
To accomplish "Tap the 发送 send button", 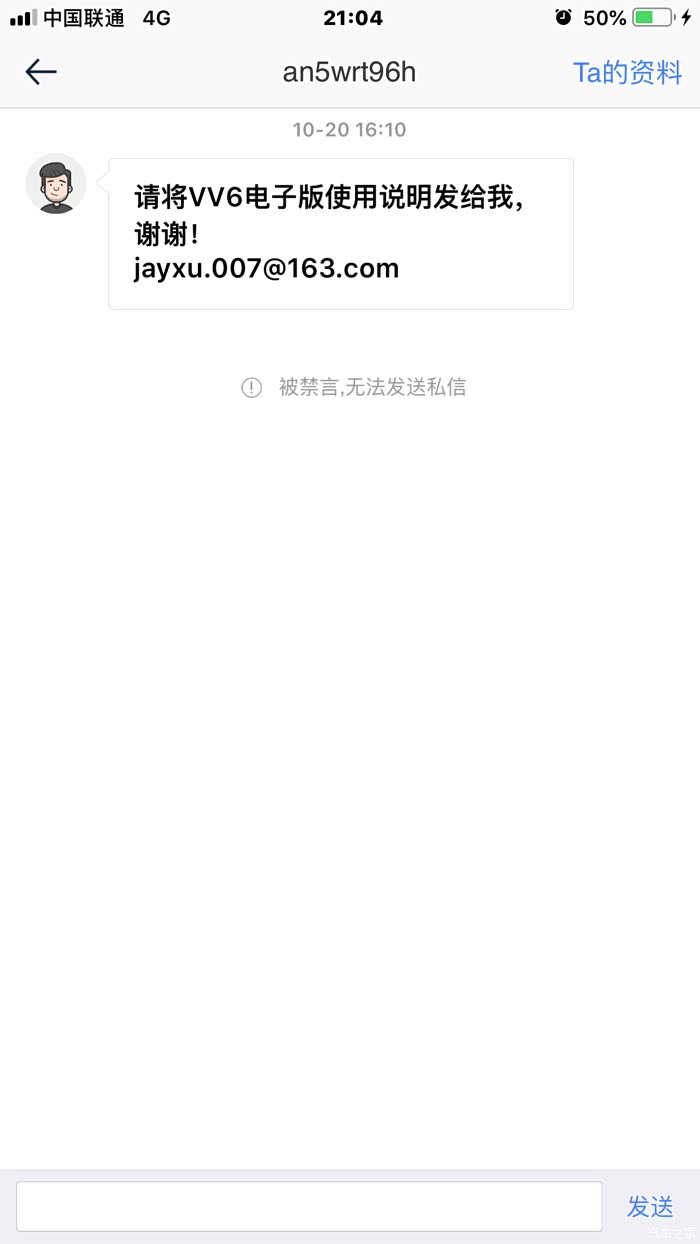I will tap(650, 1207).
